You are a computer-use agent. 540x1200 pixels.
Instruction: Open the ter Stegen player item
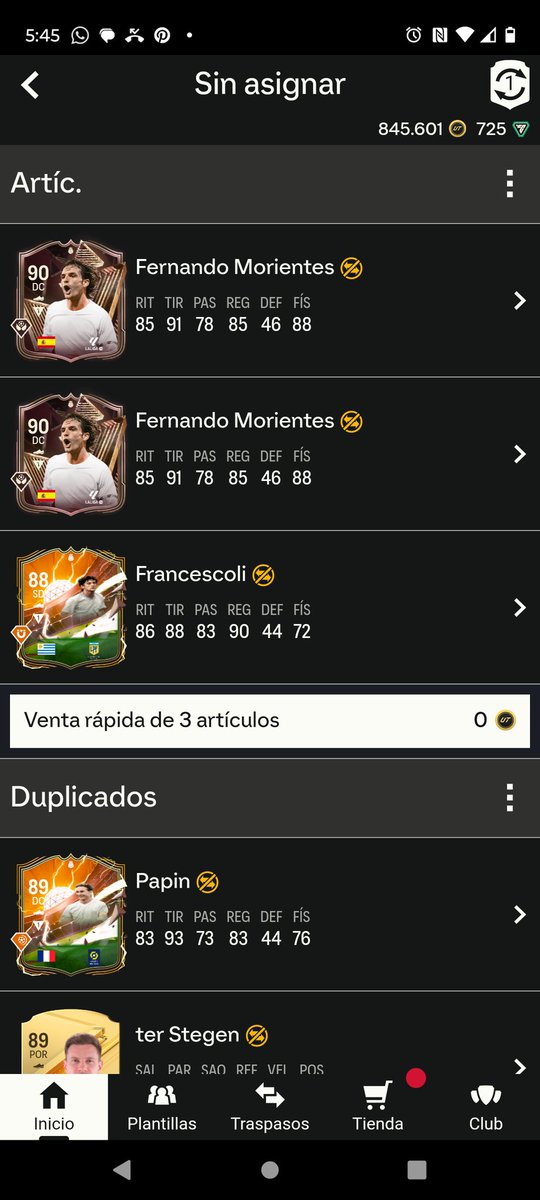pyautogui.click(x=270, y=1033)
